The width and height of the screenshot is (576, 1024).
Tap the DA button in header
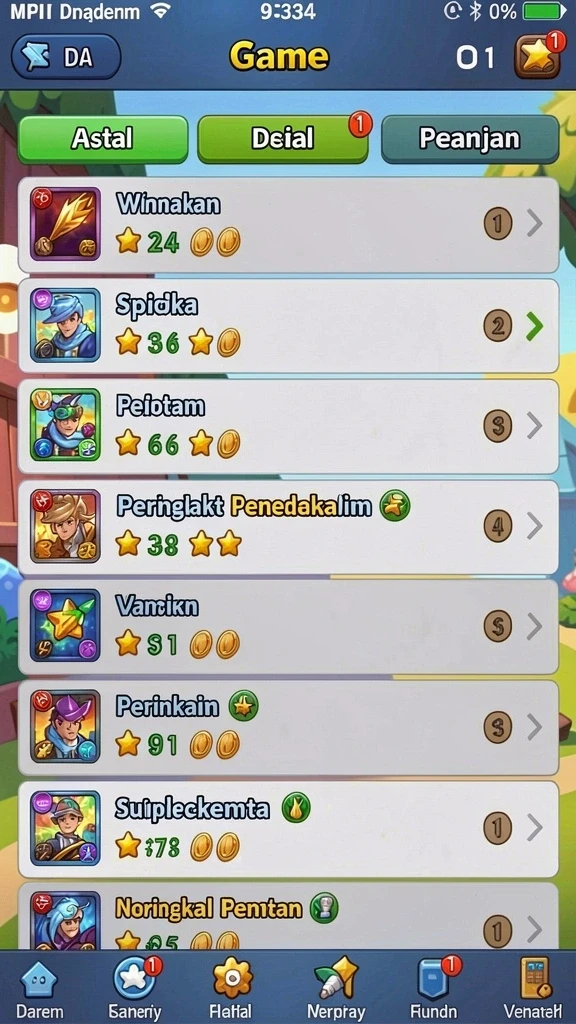tap(66, 57)
